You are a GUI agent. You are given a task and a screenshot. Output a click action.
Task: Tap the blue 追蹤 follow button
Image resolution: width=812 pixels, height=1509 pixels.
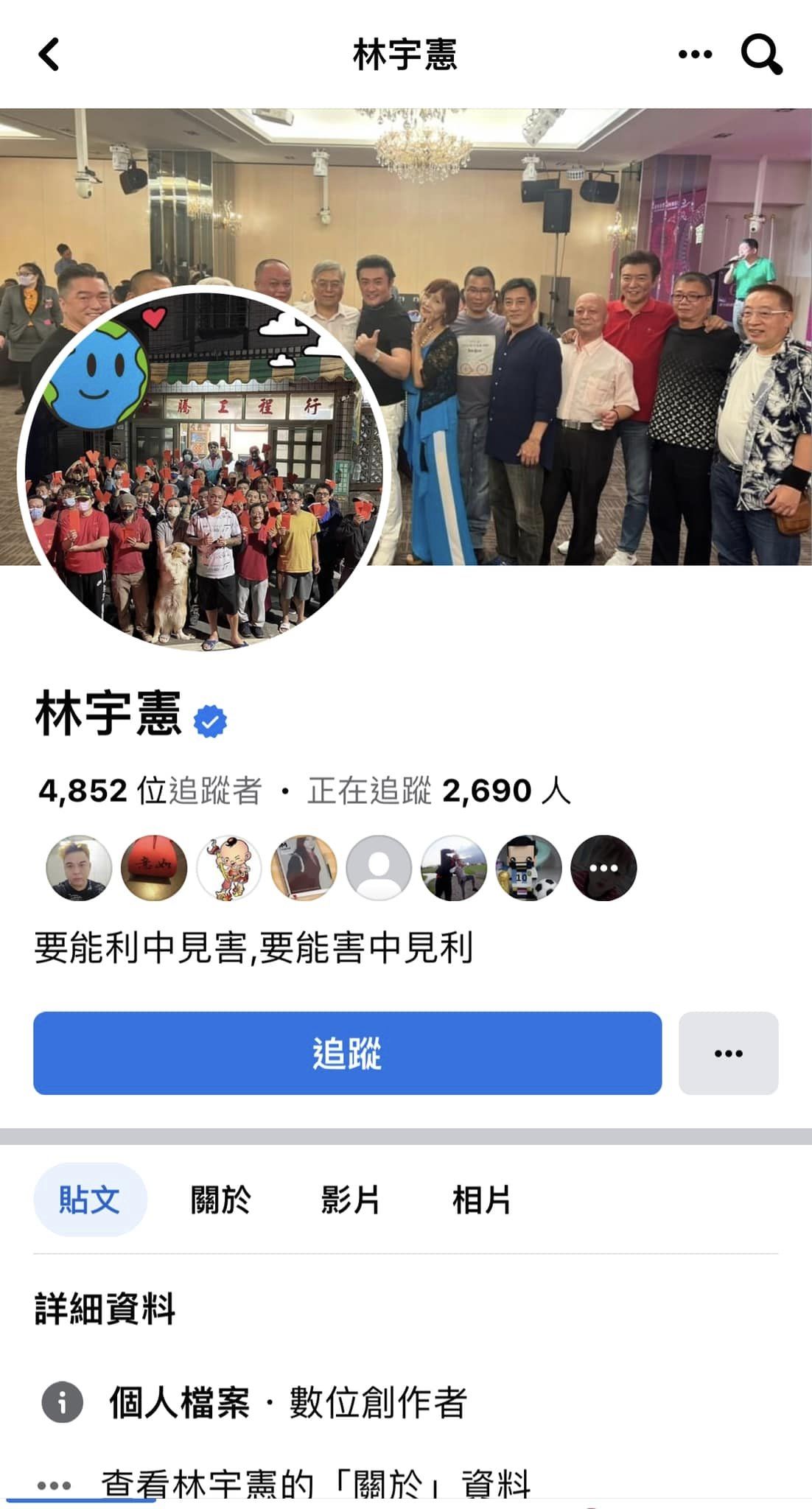[347, 1053]
